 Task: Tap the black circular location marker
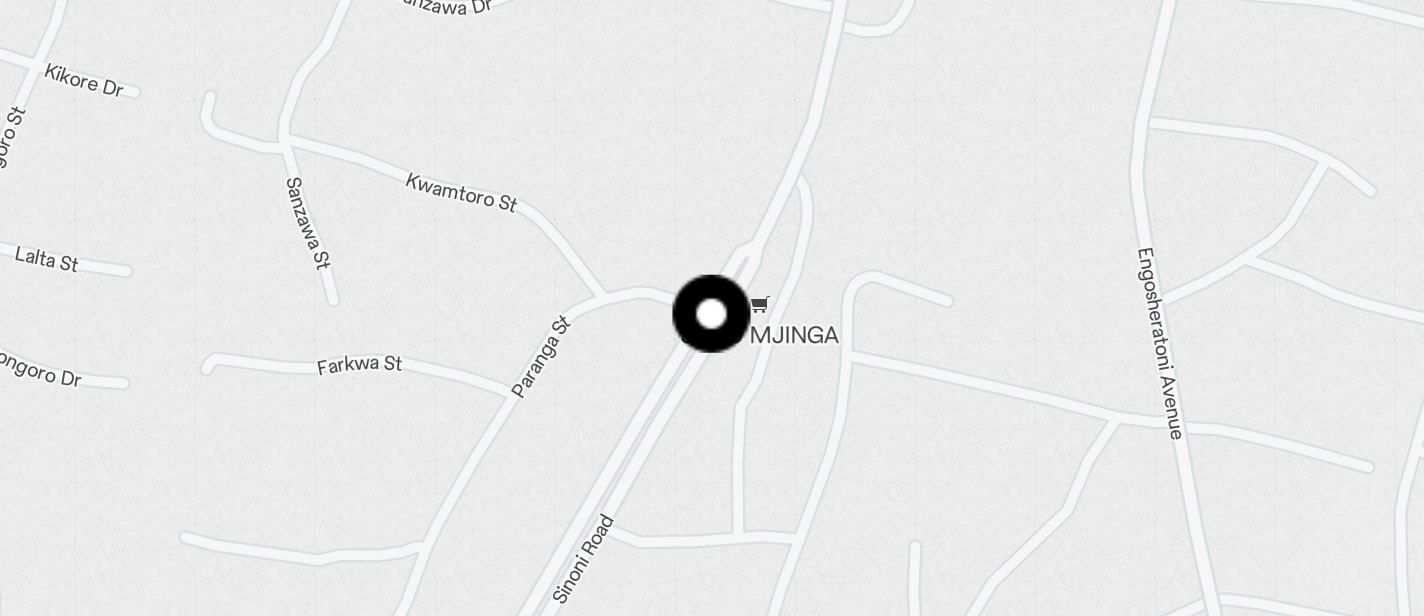click(711, 314)
